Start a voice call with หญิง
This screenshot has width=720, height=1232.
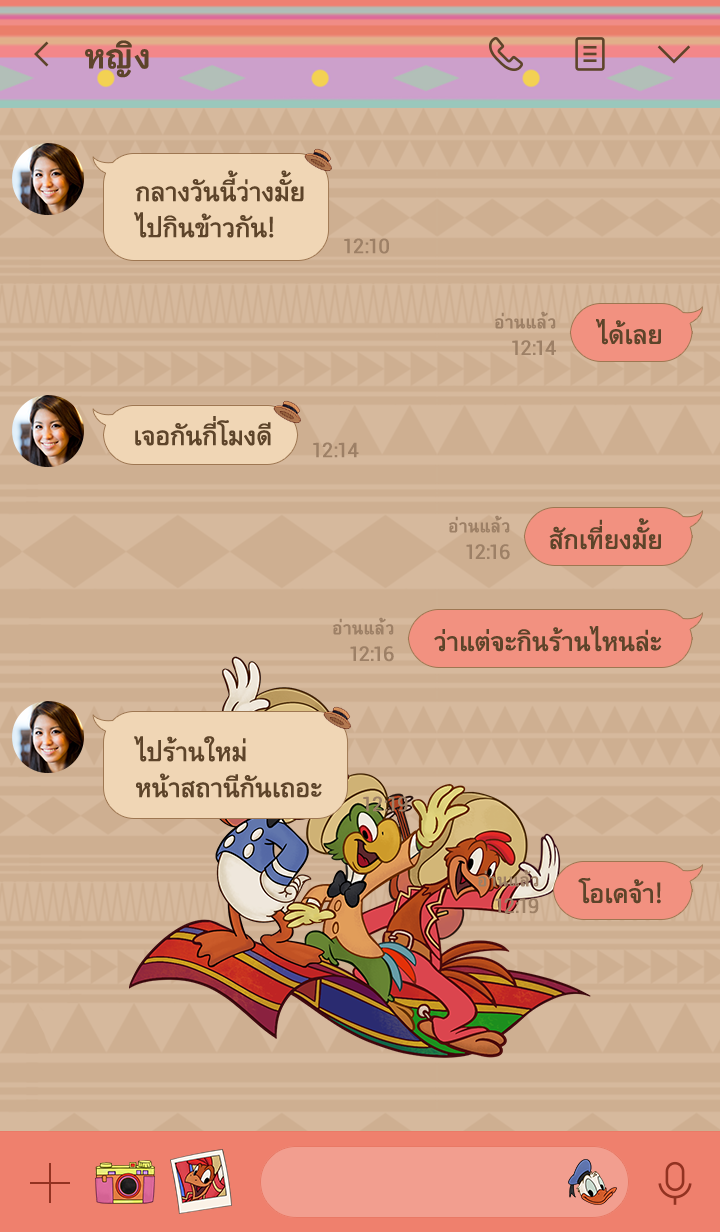[x=505, y=54]
